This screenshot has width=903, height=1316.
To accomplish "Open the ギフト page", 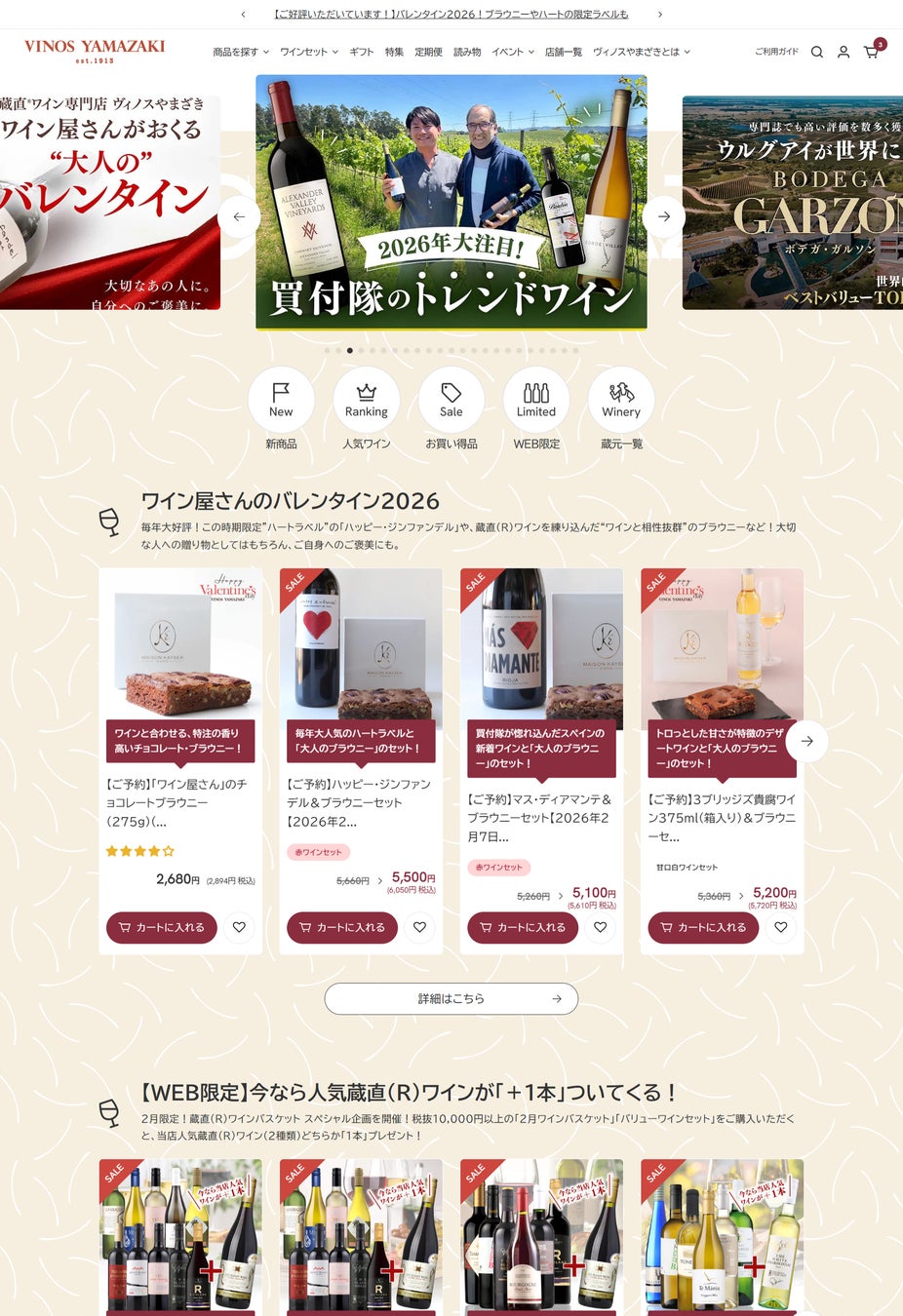I will 362,52.
